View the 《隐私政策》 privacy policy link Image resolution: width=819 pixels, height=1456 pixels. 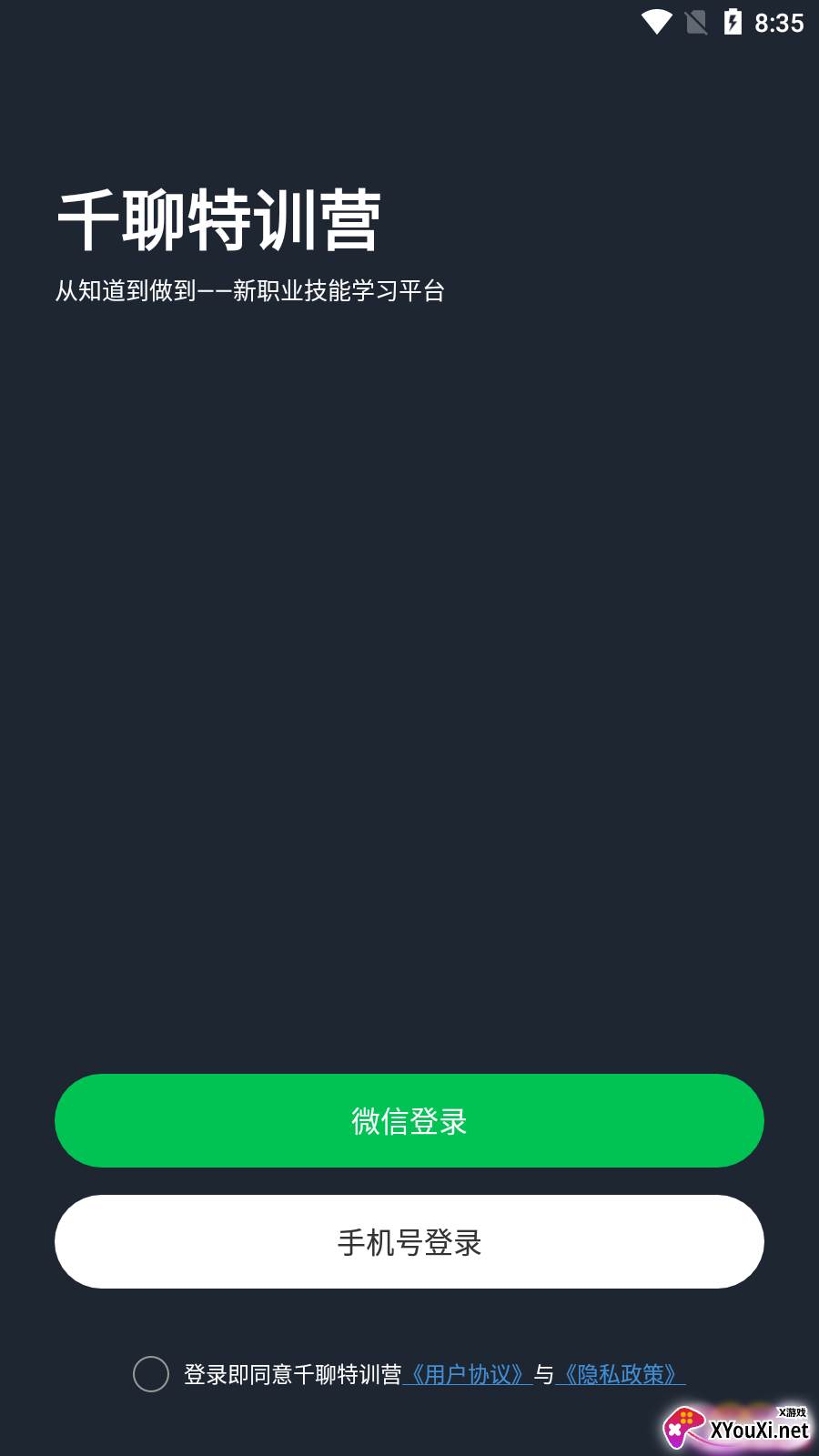click(x=621, y=1374)
